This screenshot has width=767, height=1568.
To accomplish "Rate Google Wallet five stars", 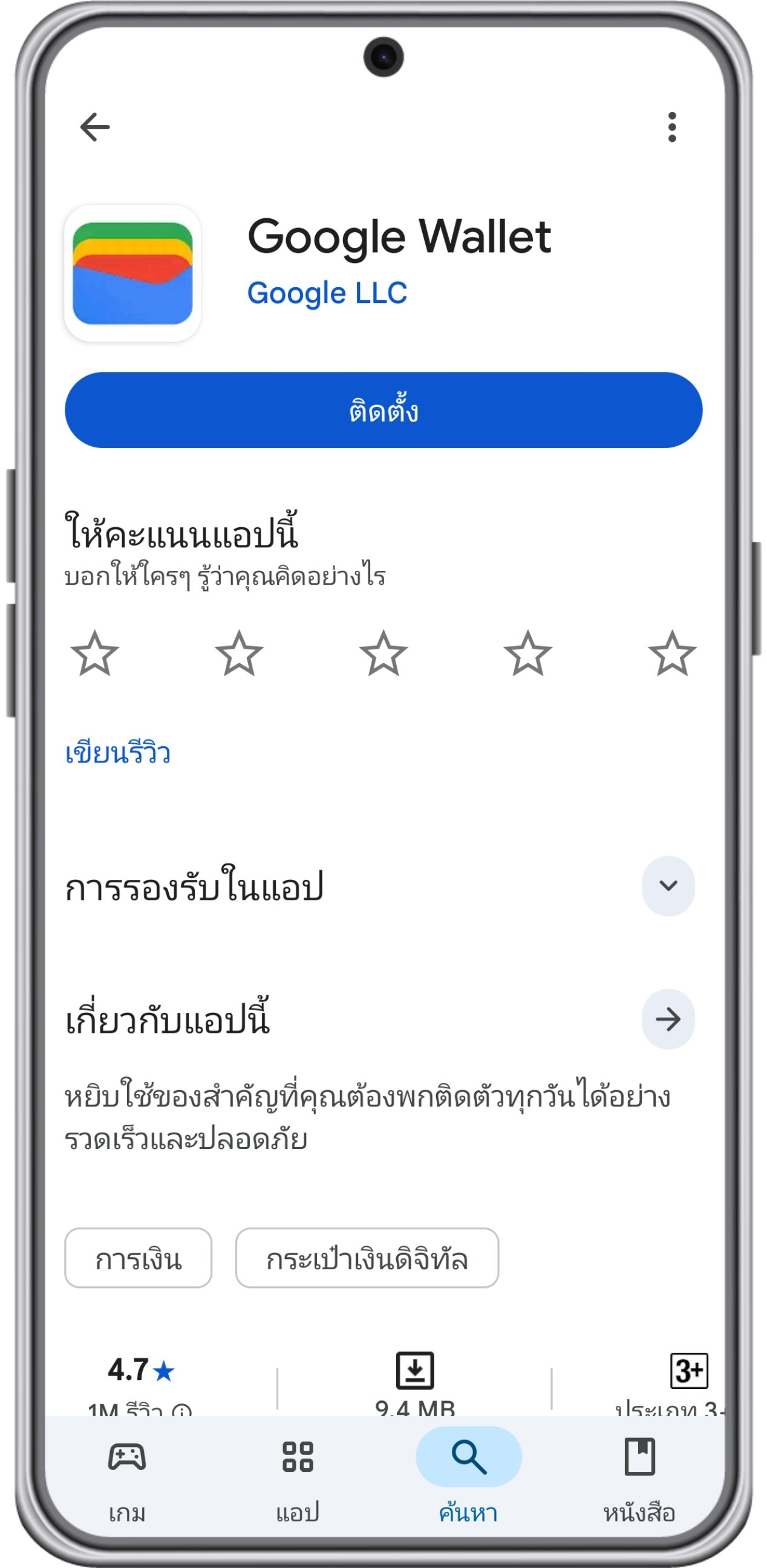I will (671, 654).
